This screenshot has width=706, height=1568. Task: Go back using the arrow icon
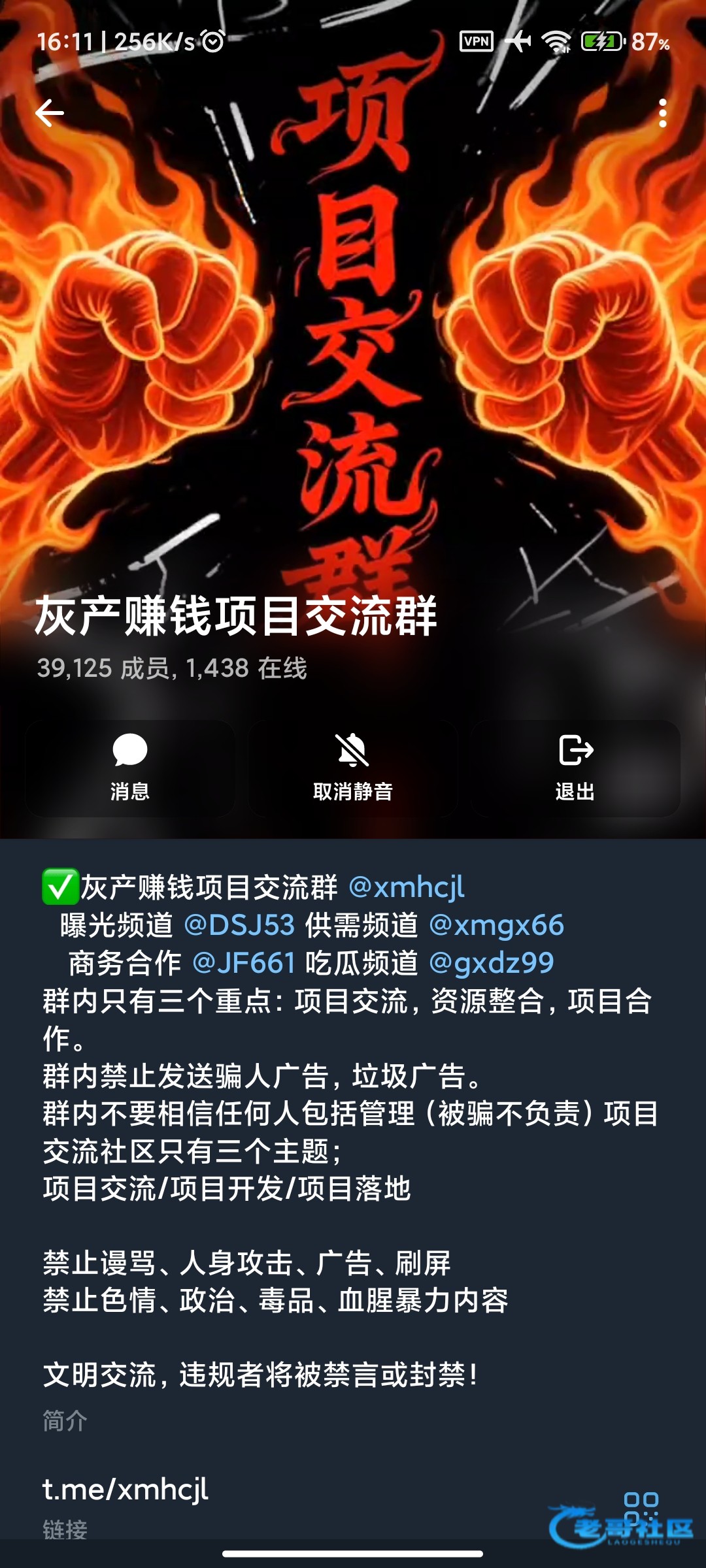pos(50,113)
